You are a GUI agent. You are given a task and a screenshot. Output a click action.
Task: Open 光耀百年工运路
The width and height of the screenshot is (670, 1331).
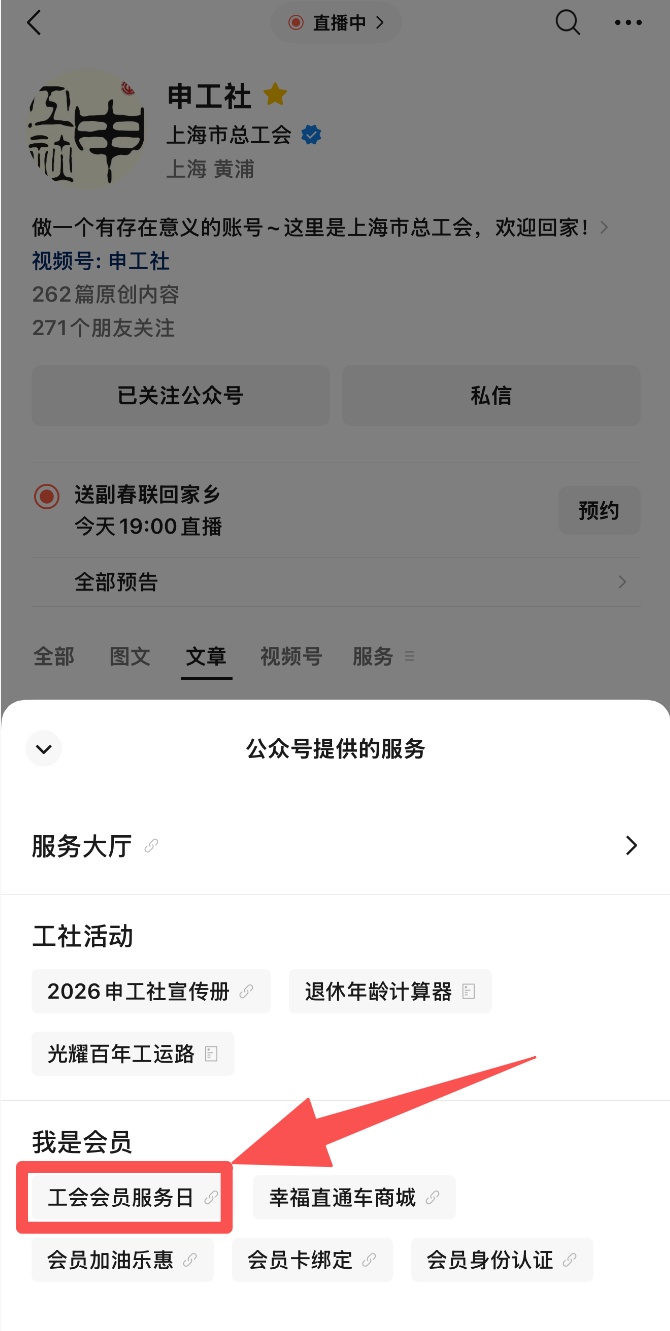(133, 1053)
